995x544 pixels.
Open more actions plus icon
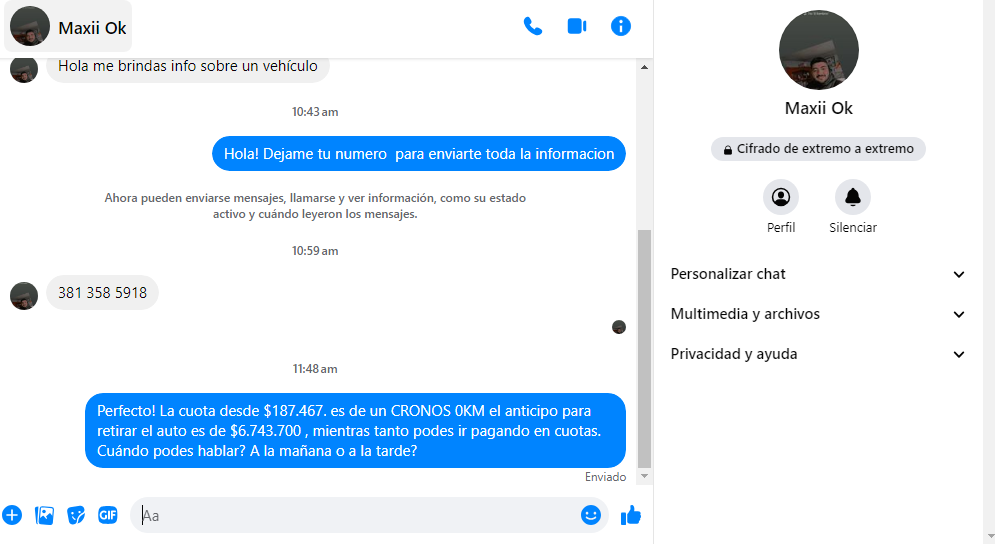(x=12, y=516)
